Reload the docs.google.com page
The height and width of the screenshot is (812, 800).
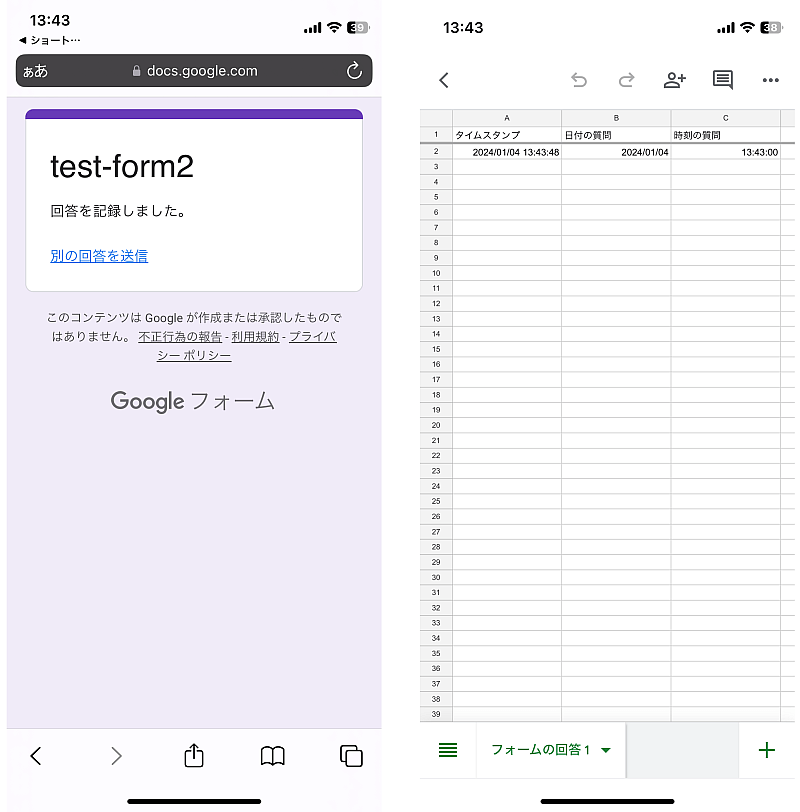pos(354,71)
